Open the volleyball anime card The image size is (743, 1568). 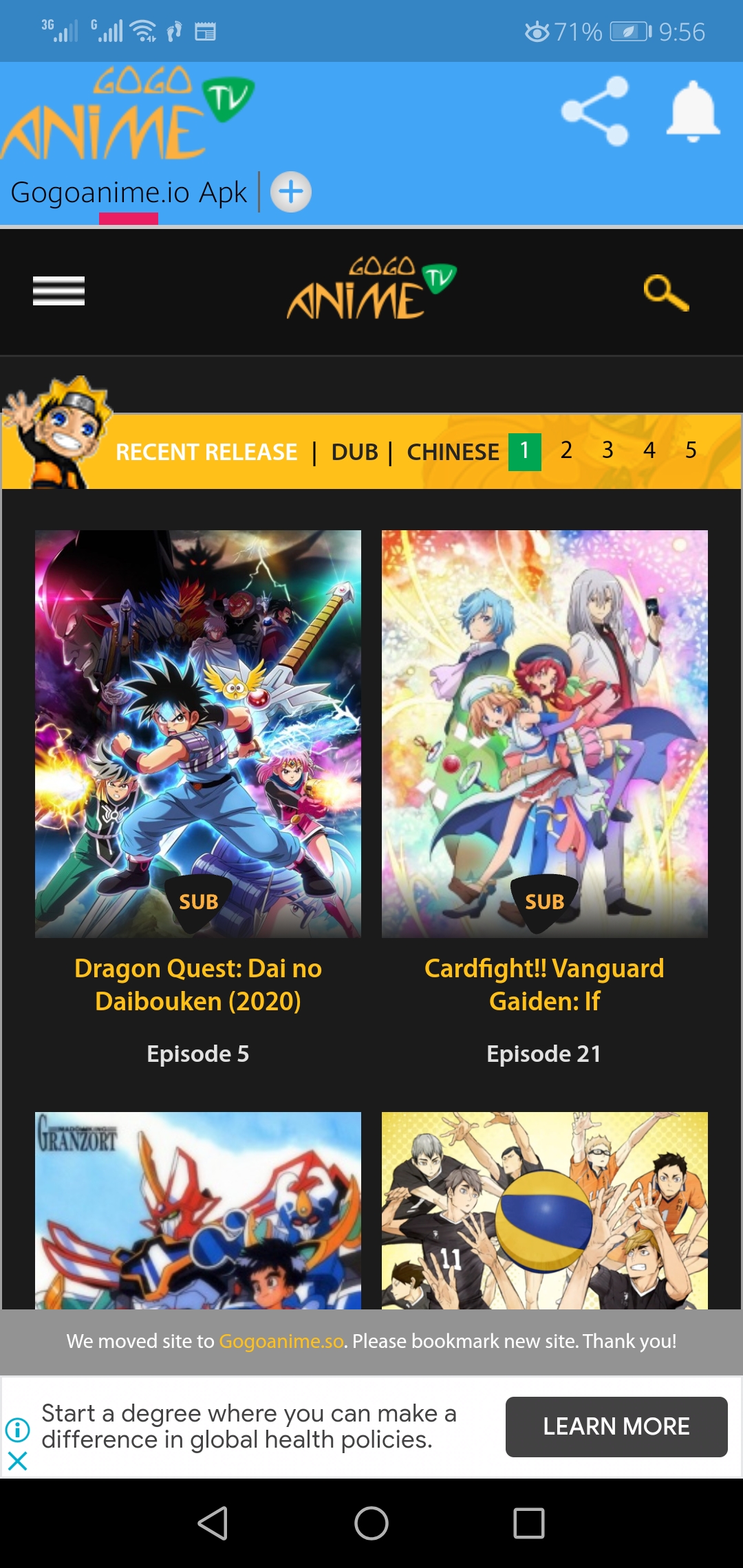[x=544, y=1210]
